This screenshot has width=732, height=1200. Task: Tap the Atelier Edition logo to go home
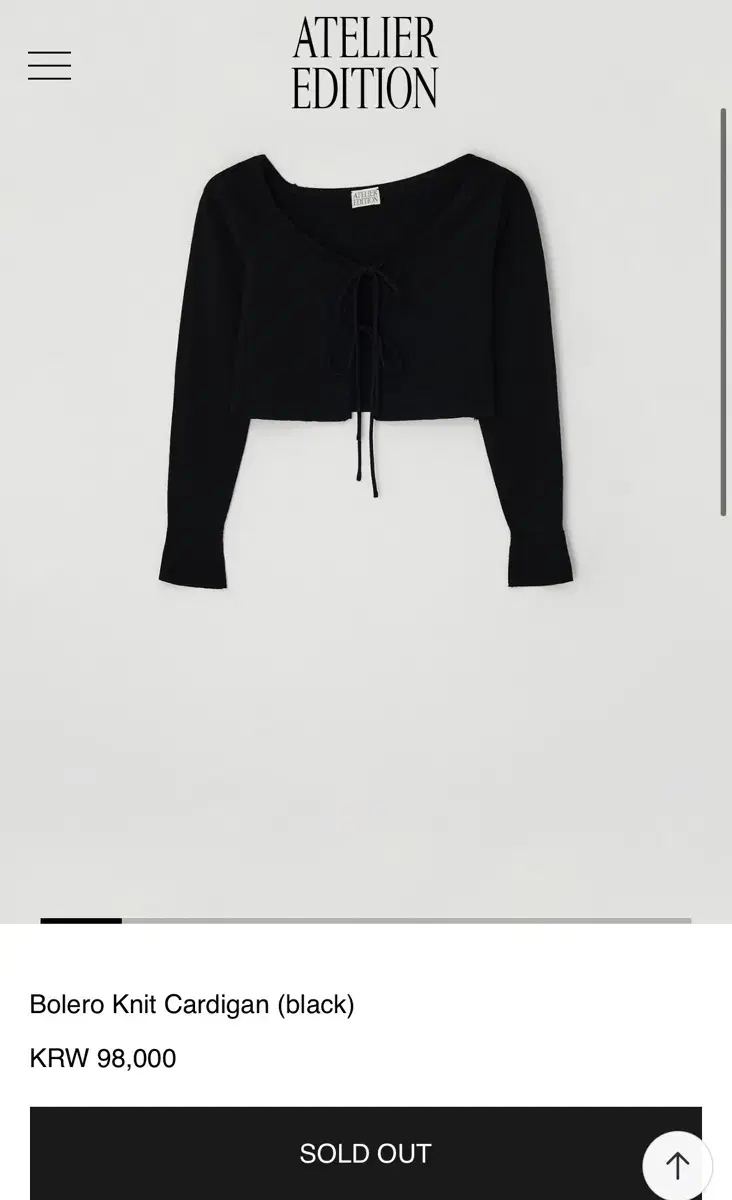(365, 63)
